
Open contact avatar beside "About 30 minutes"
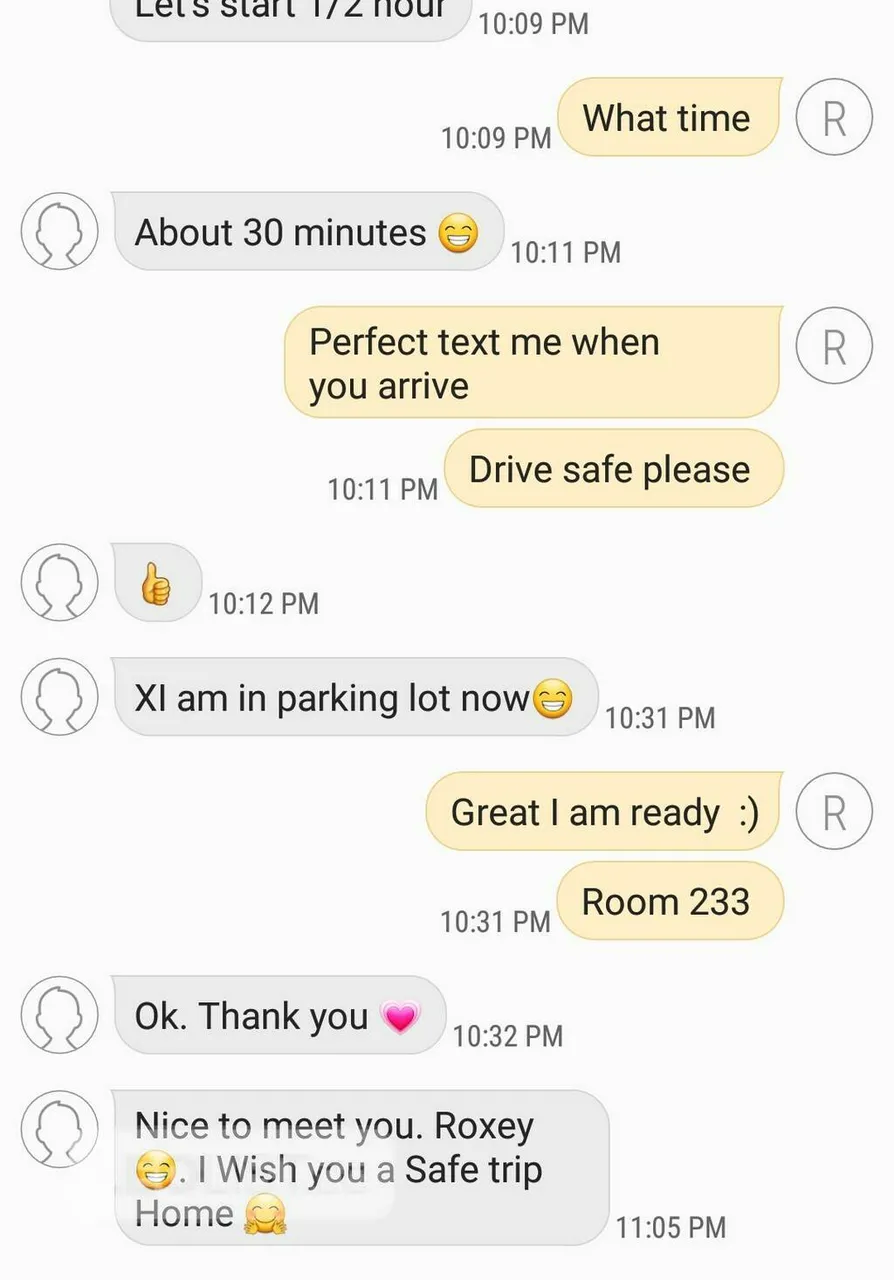click(x=59, y=231)
